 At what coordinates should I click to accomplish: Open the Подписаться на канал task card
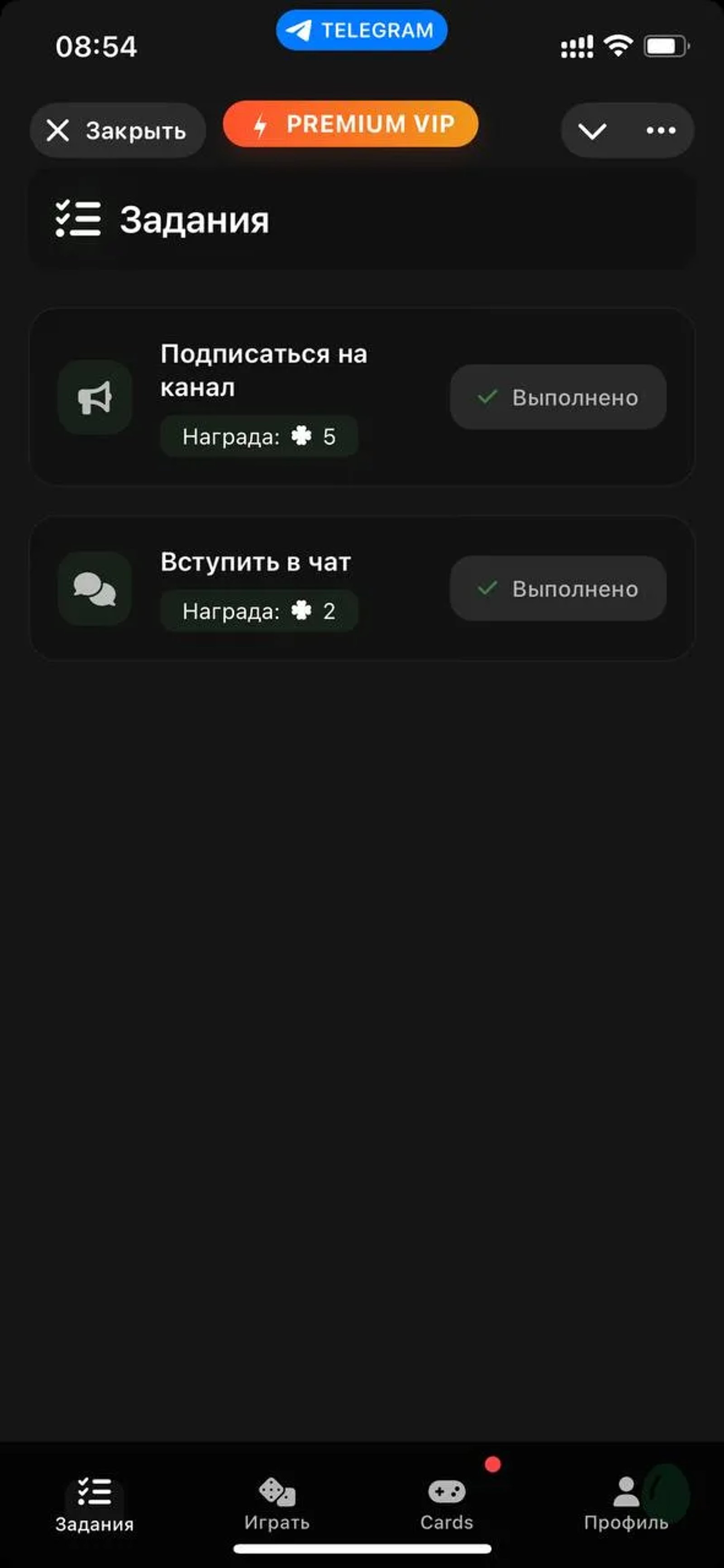(x=263, y=371)
